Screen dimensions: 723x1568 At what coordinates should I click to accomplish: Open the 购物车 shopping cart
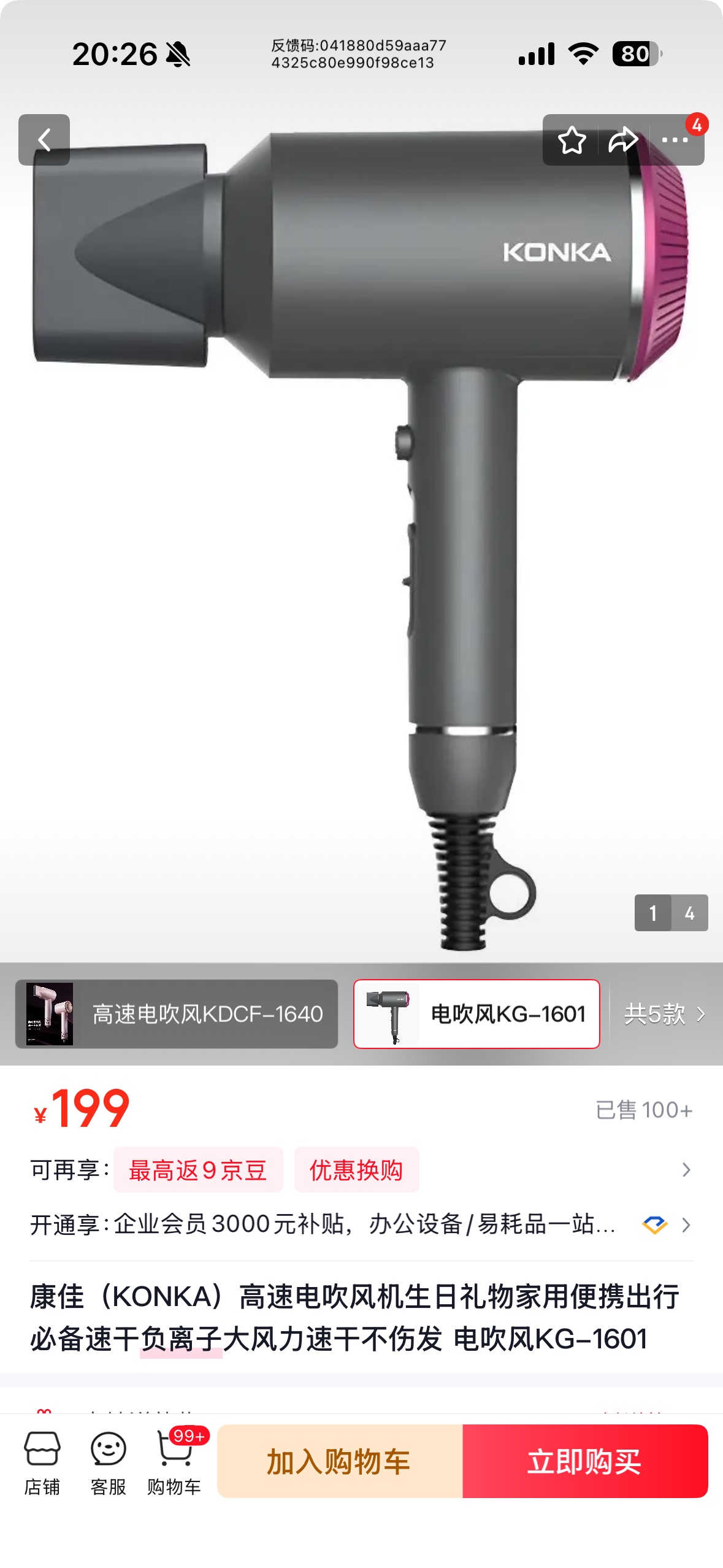coord(175,1462)
